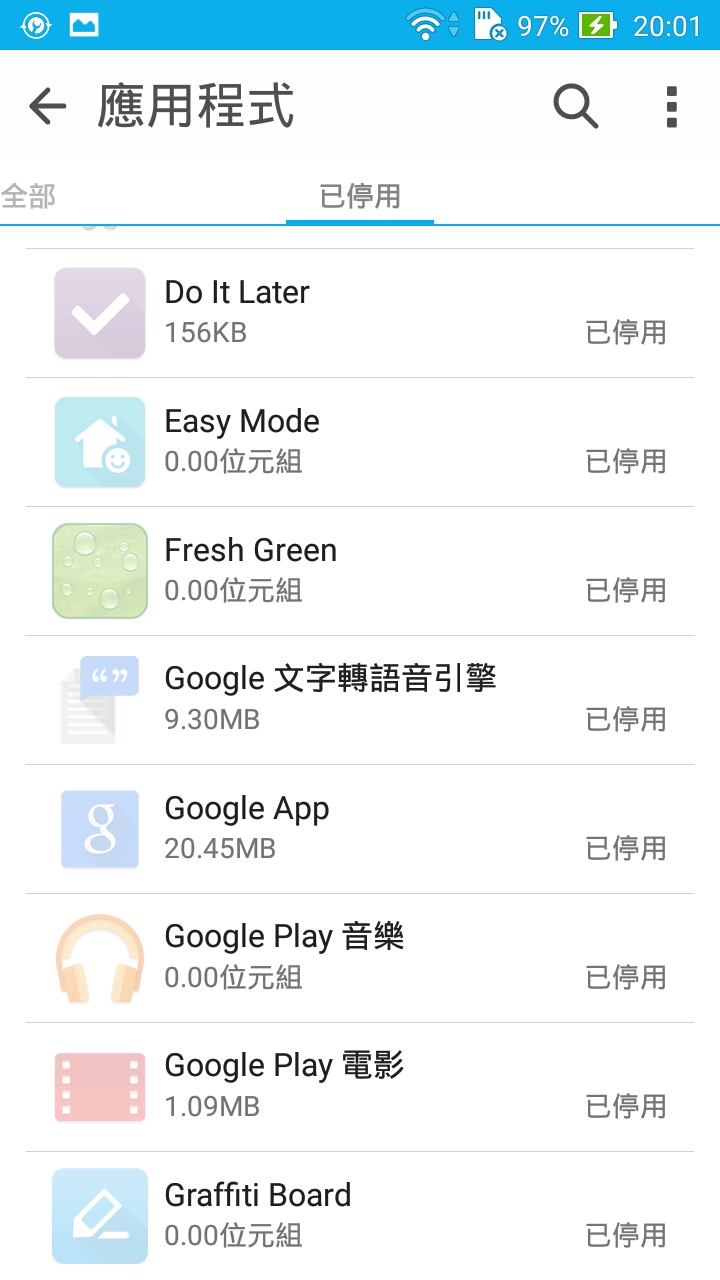Open the three-dot overflow menu
720x1280 pixels.
click(671, 106)
